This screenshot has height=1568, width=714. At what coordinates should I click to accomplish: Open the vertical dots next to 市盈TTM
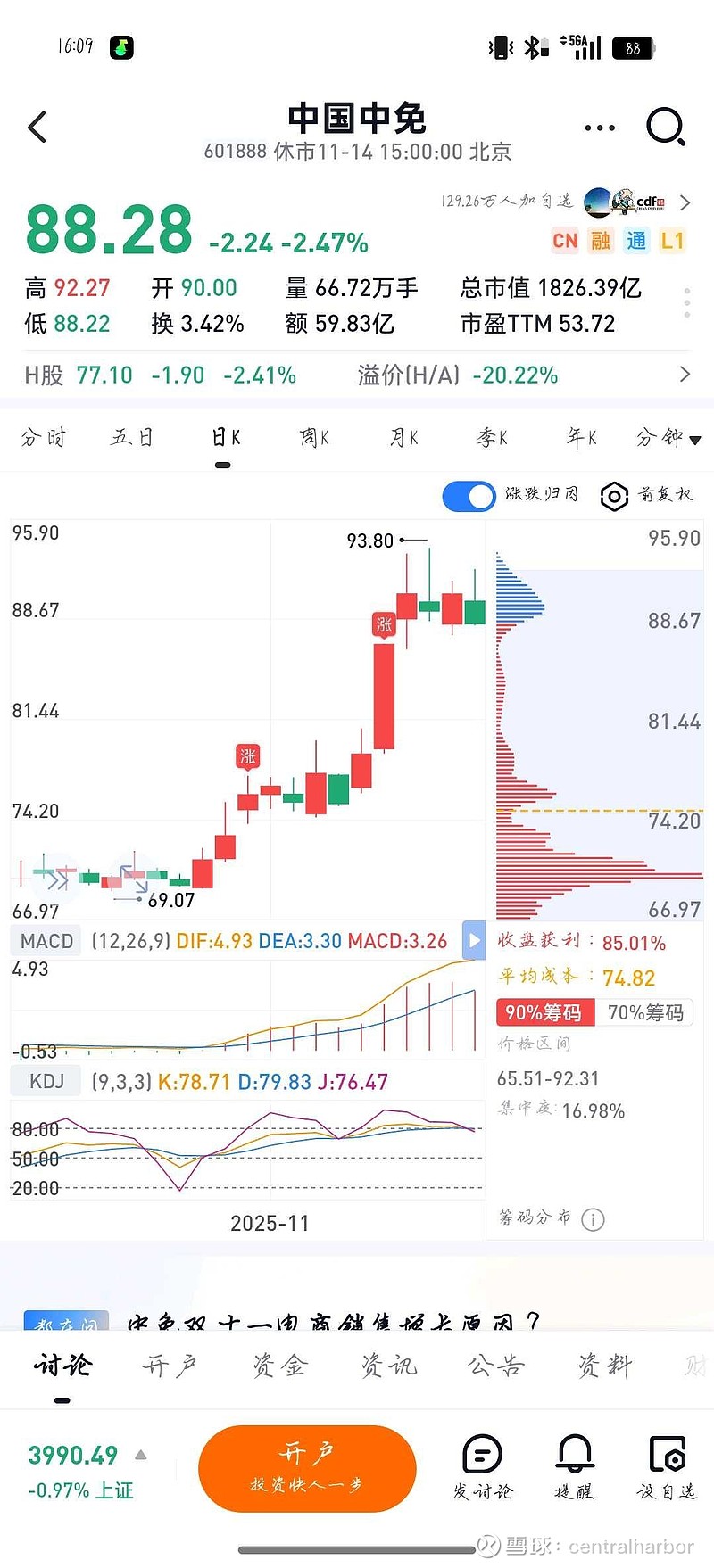pos(685,303)
